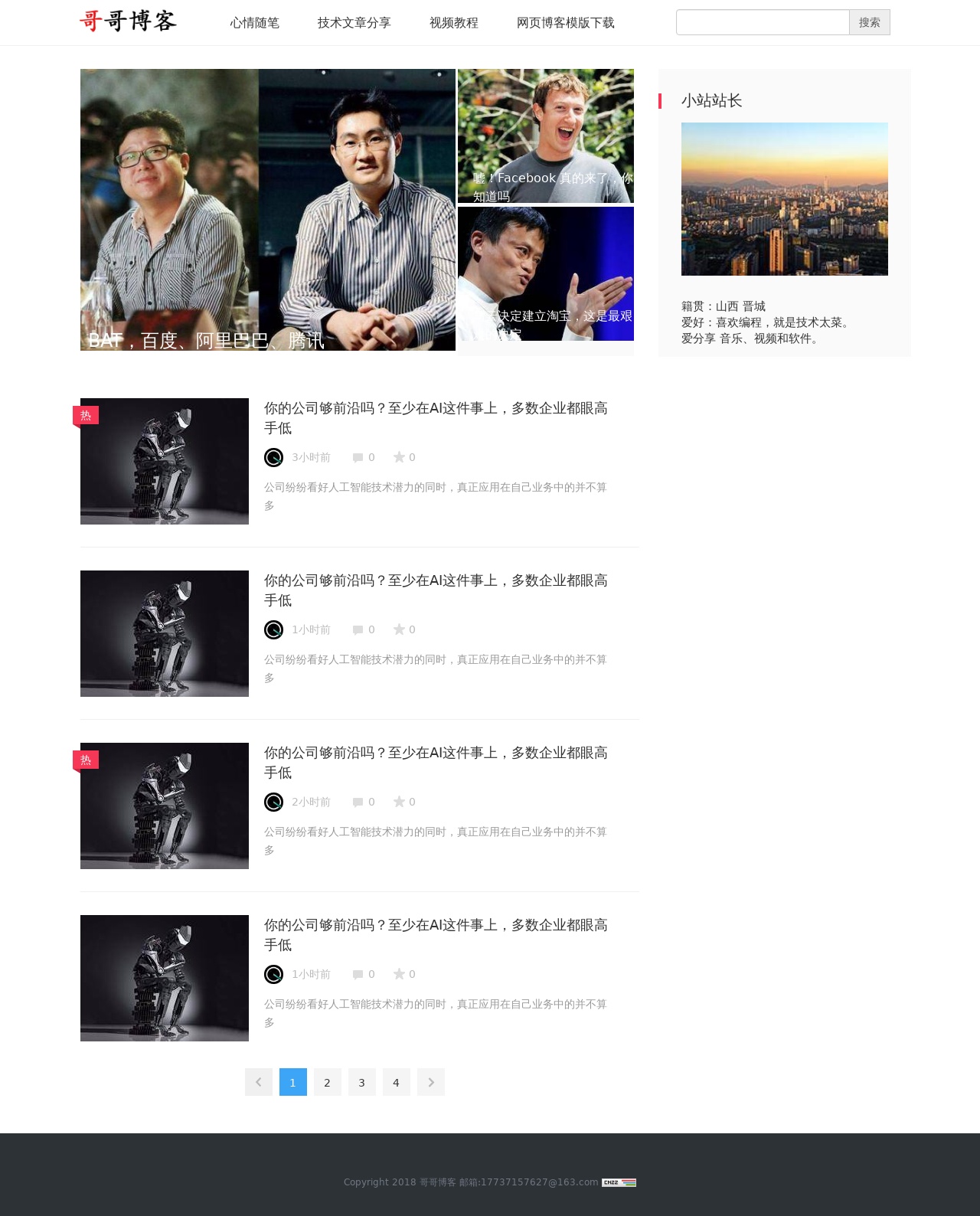This screenshot has height=1216, width=980.
Task: Open the CNZZ statistics badge in the footer
Action: point(619,1182)
